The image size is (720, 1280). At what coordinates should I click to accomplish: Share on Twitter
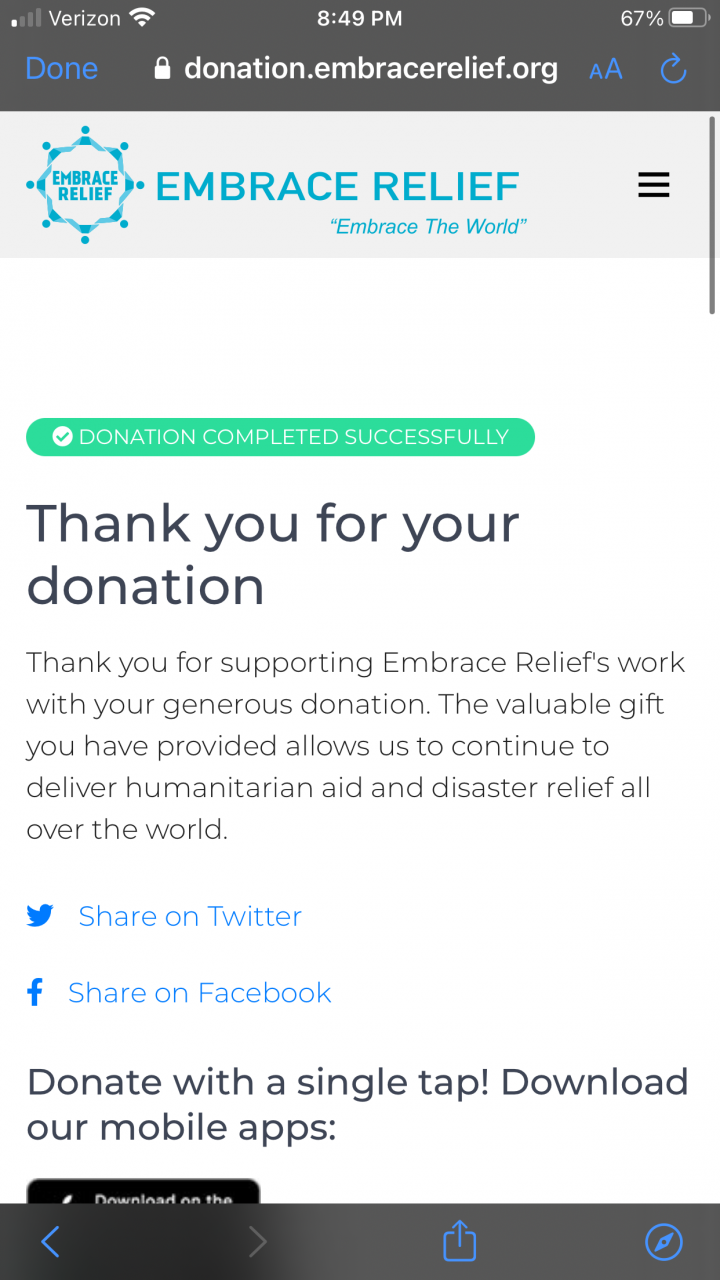(189, 916)
